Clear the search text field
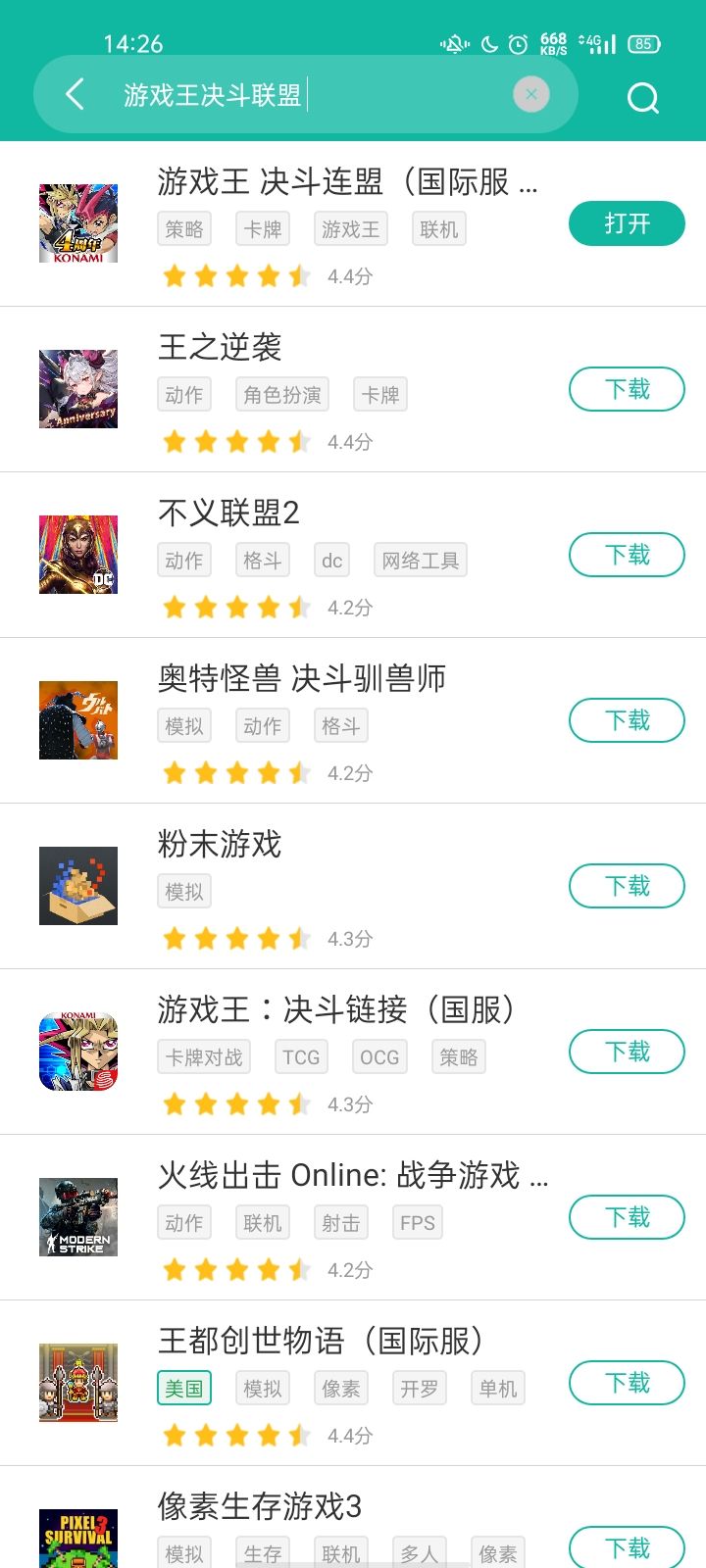 pos(530,94)
